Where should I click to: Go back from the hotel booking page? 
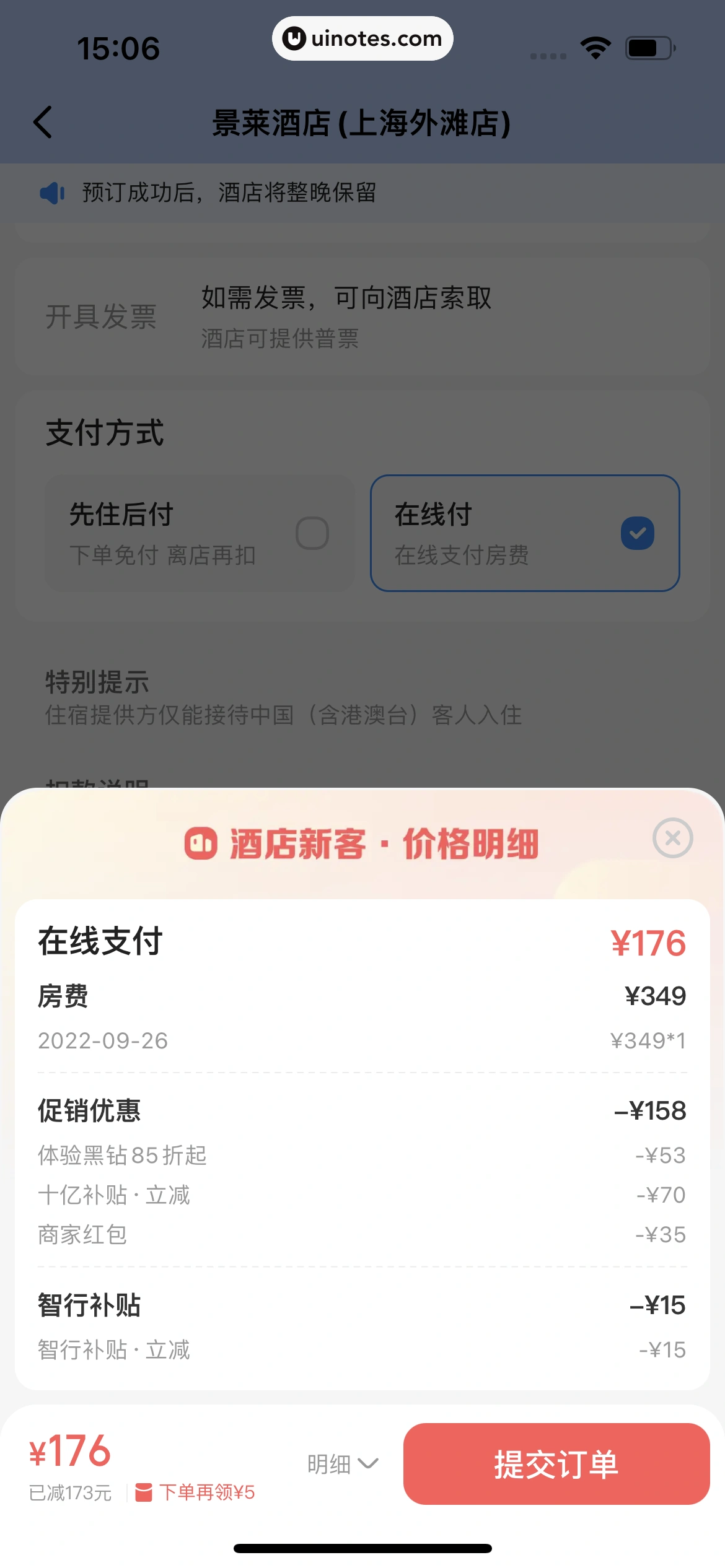pos(43,122)
